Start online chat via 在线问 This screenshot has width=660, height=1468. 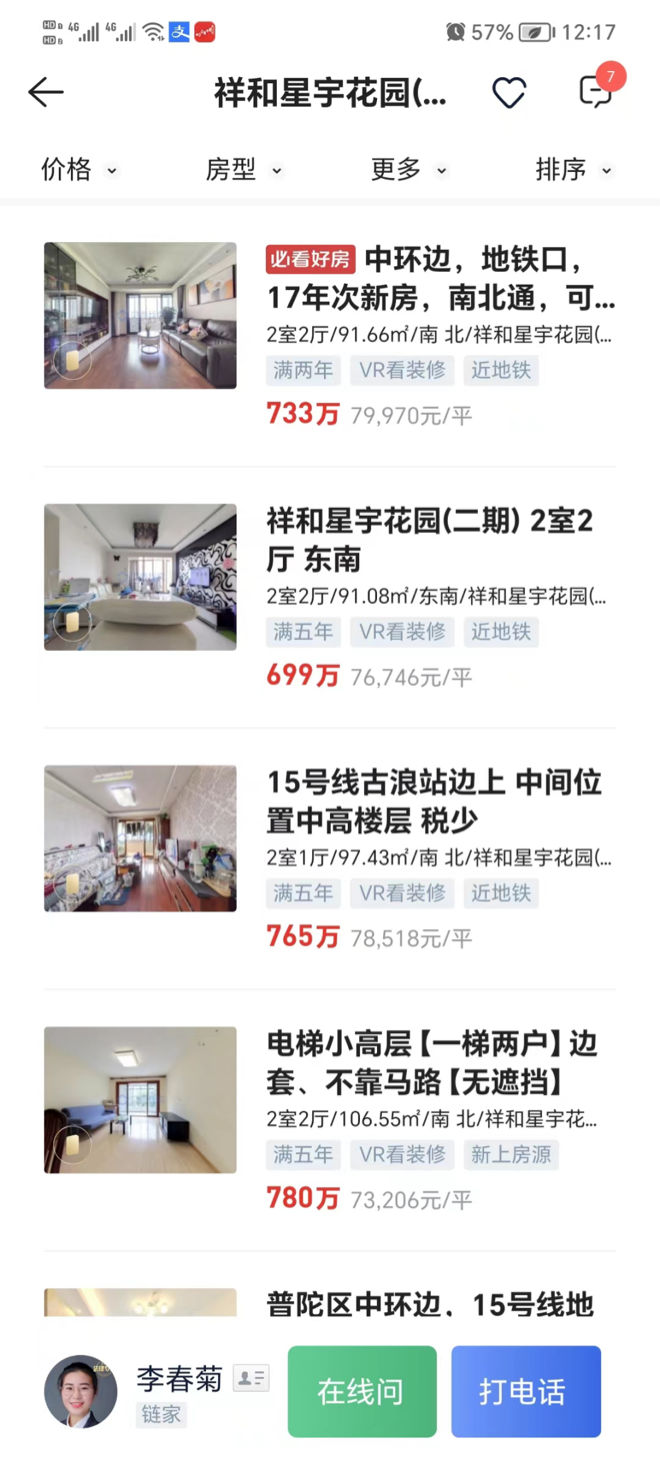362,1391
